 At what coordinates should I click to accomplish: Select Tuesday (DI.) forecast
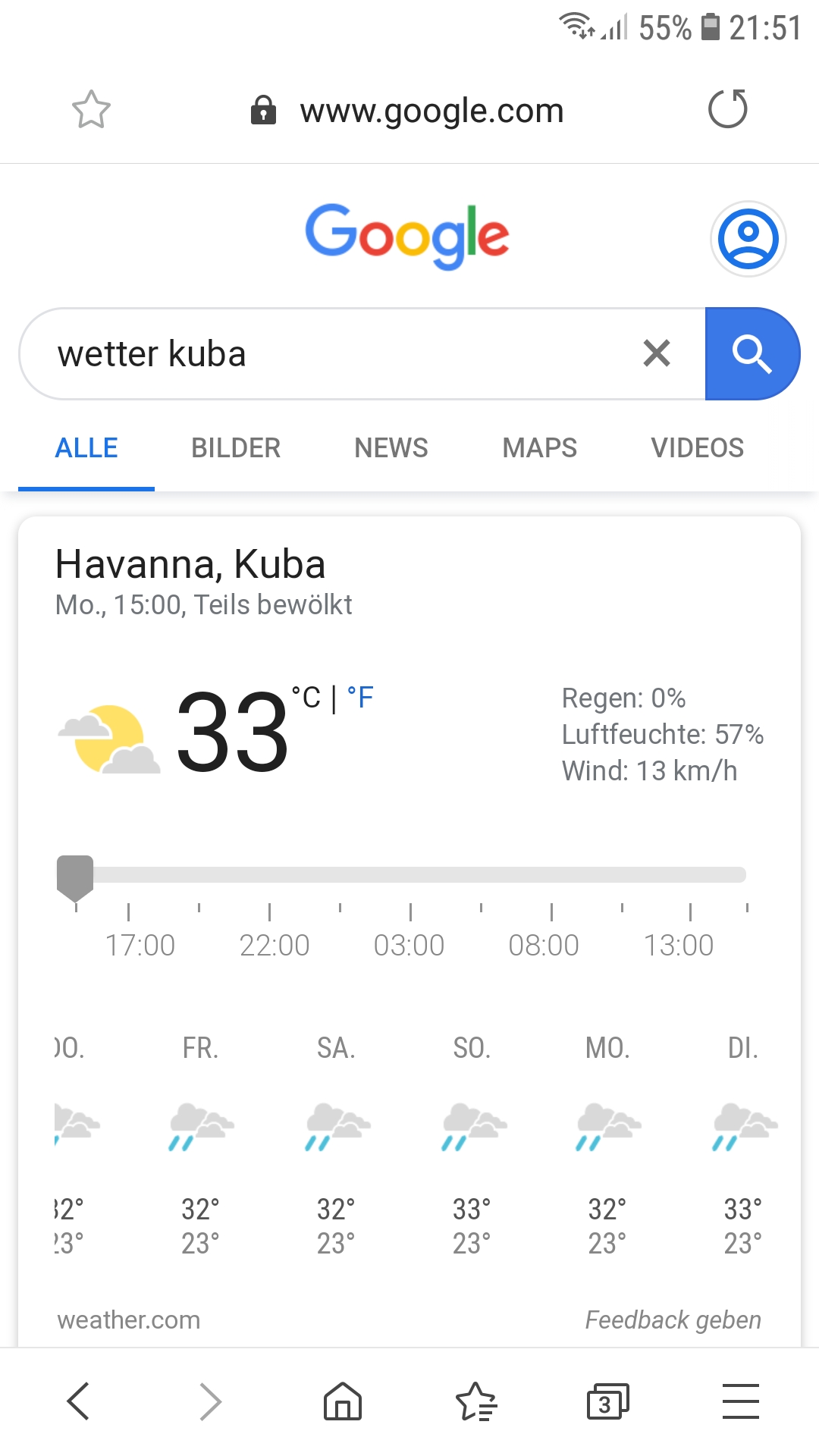point(743,1149)
